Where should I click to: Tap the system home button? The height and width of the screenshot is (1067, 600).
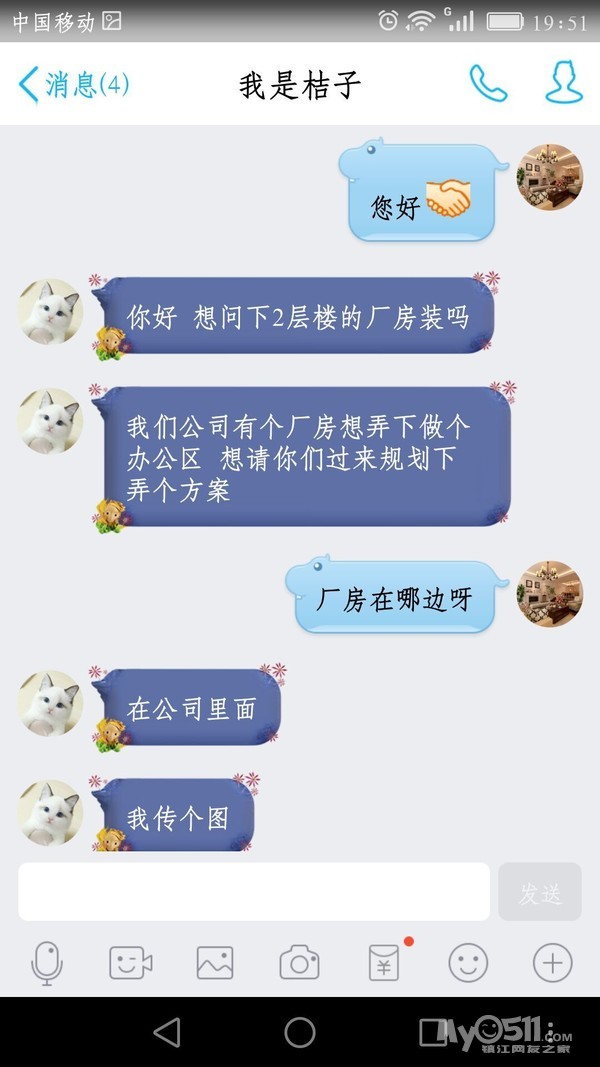click(x=300, y=1032)
